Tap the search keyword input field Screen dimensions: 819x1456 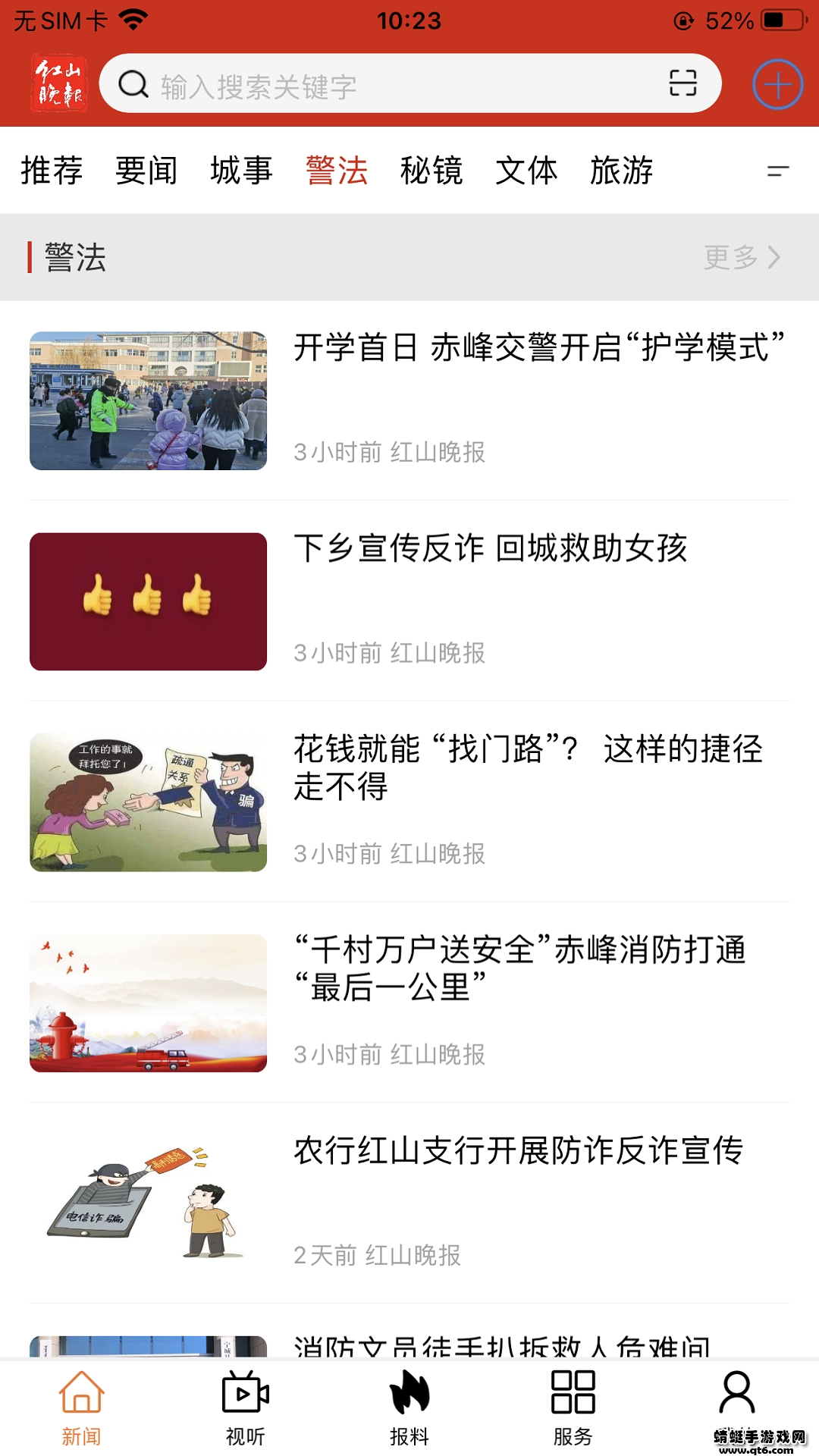[394, 85]
